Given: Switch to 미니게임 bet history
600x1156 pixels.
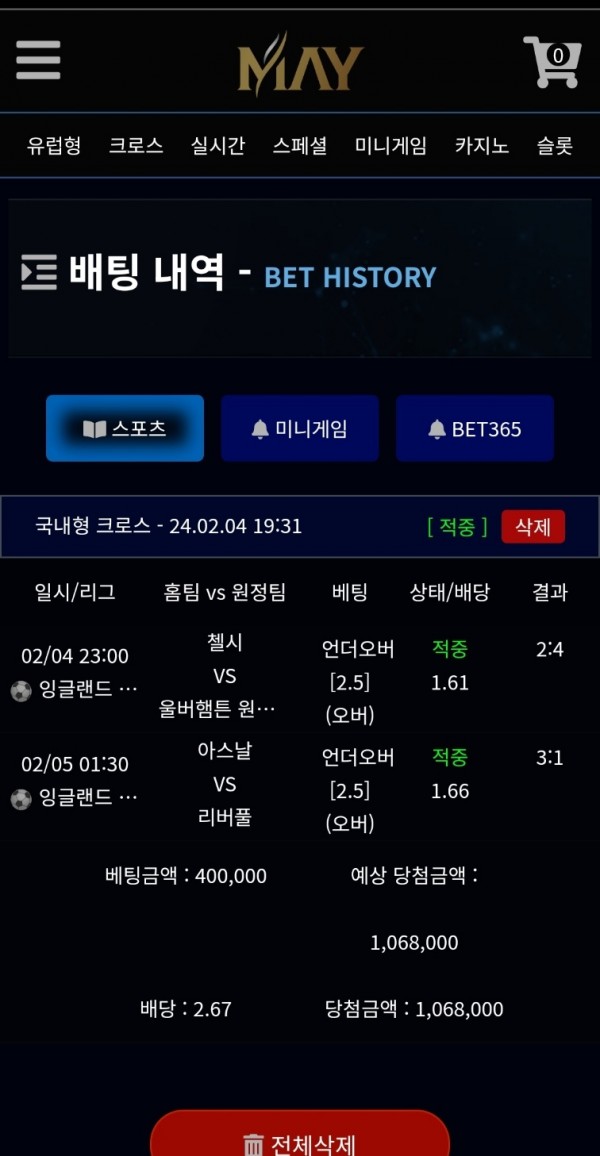Looking at the screenshot, I should click(300, 429).
